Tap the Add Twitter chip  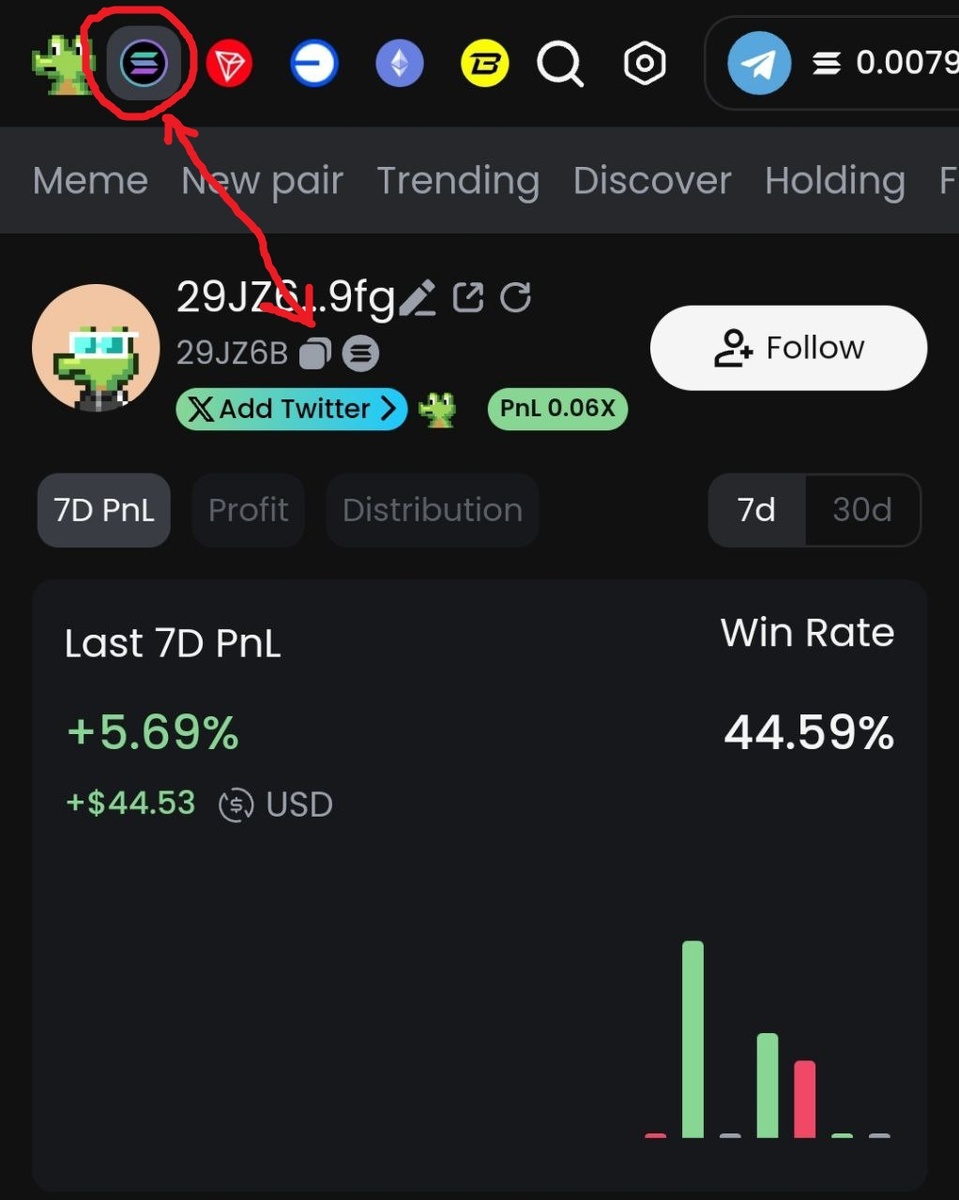coord(291,409)
